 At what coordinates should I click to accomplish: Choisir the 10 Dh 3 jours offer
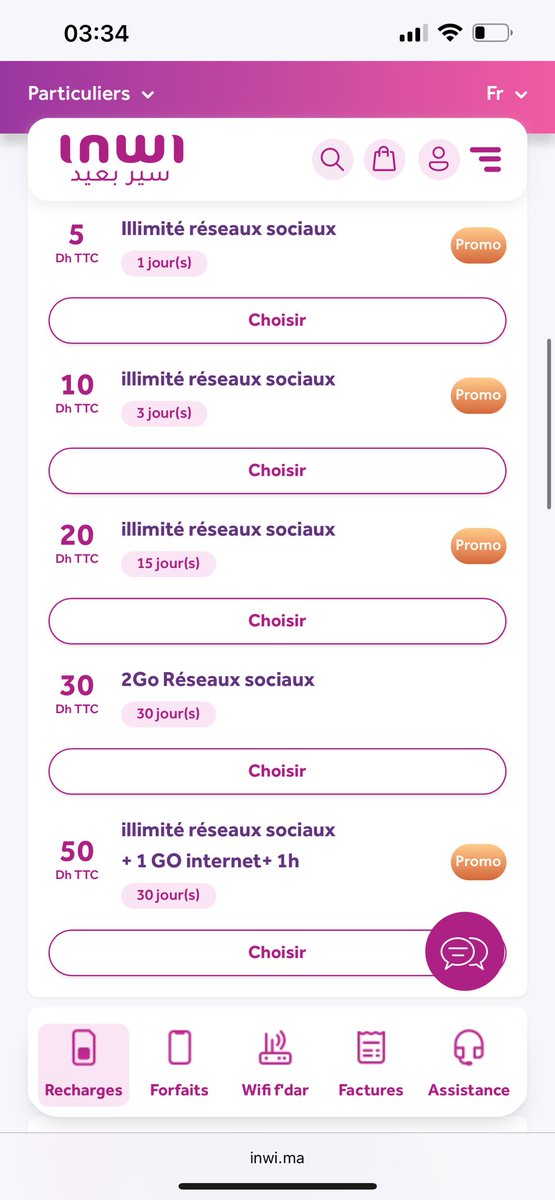(x=277, y=471)
